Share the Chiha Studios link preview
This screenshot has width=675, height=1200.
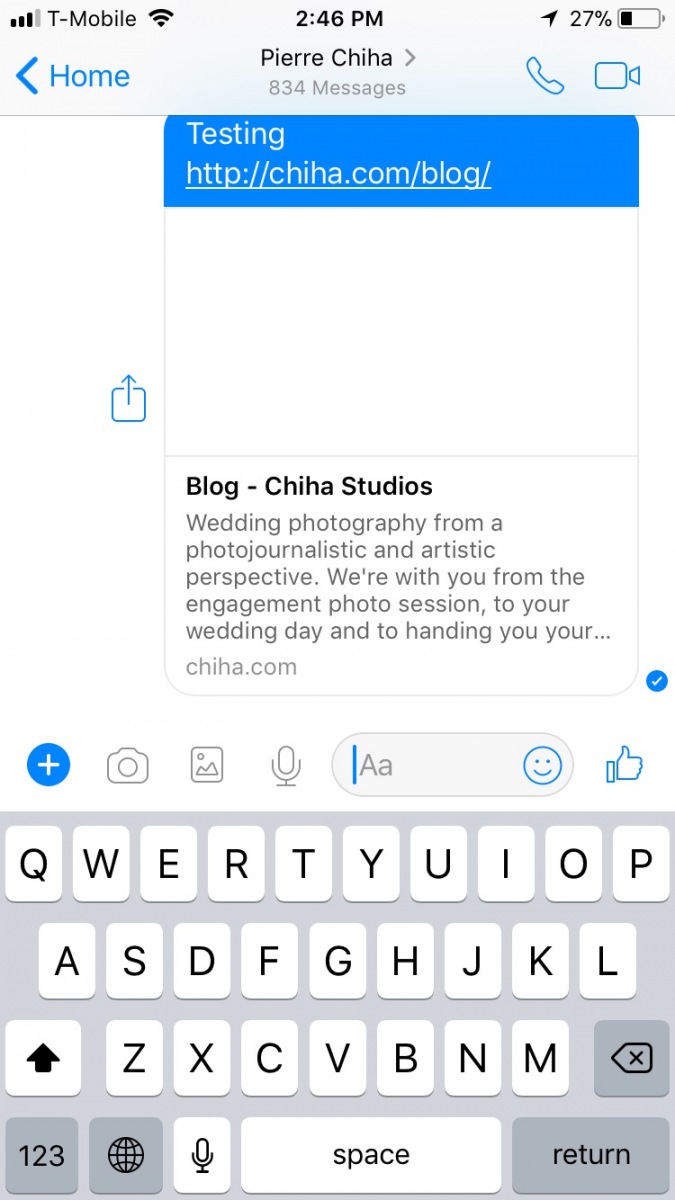point(128,398)
